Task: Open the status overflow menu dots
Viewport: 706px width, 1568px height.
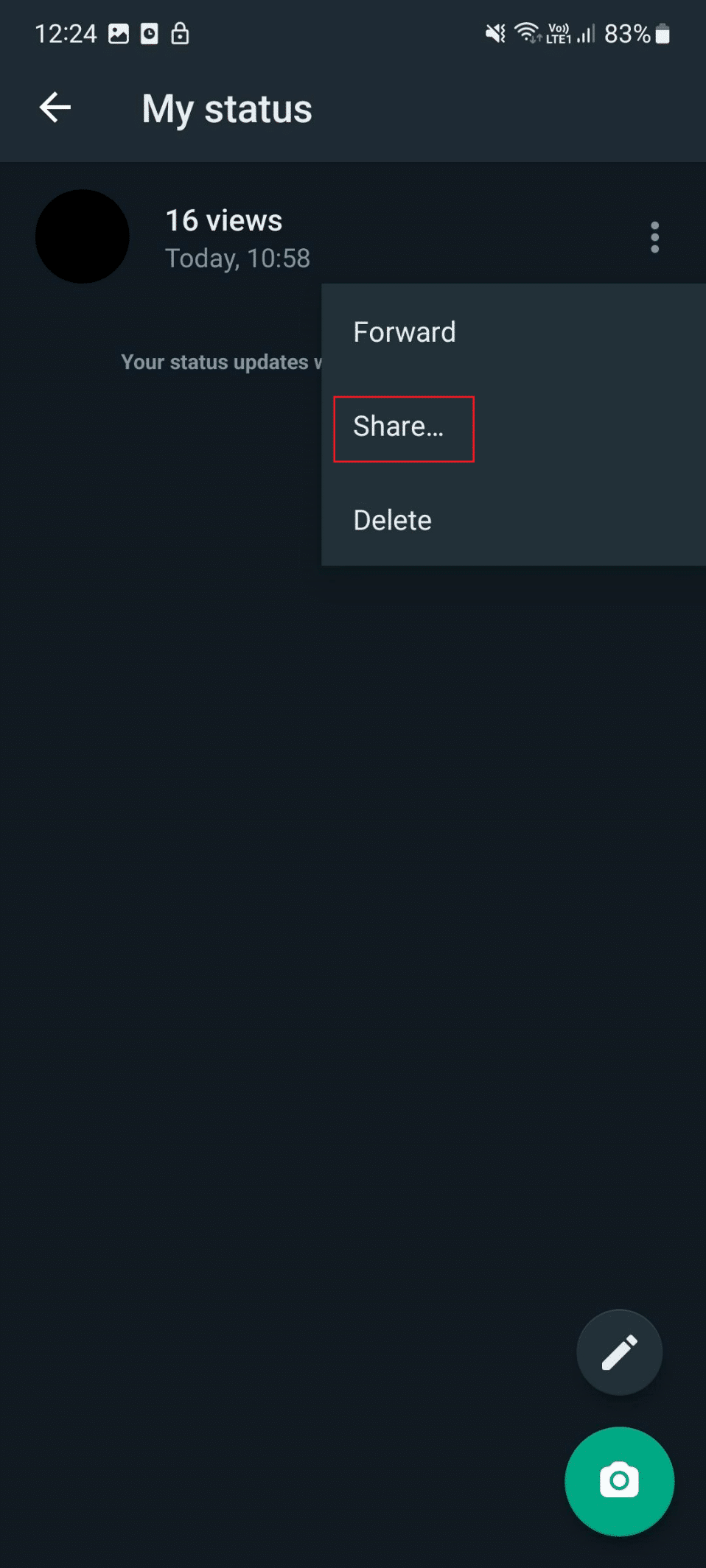Action: coord(654,237)
